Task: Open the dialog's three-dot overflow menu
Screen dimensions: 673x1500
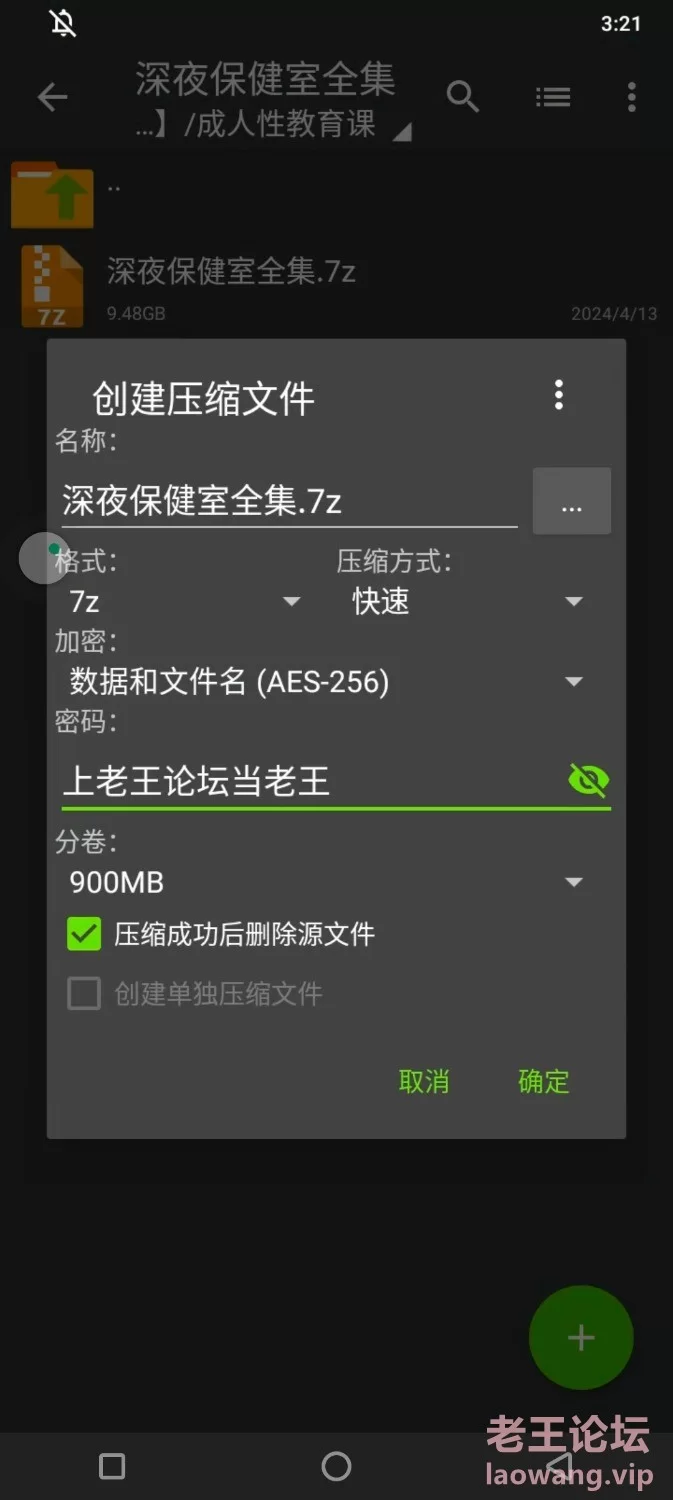Action: [x=559, y=395]
